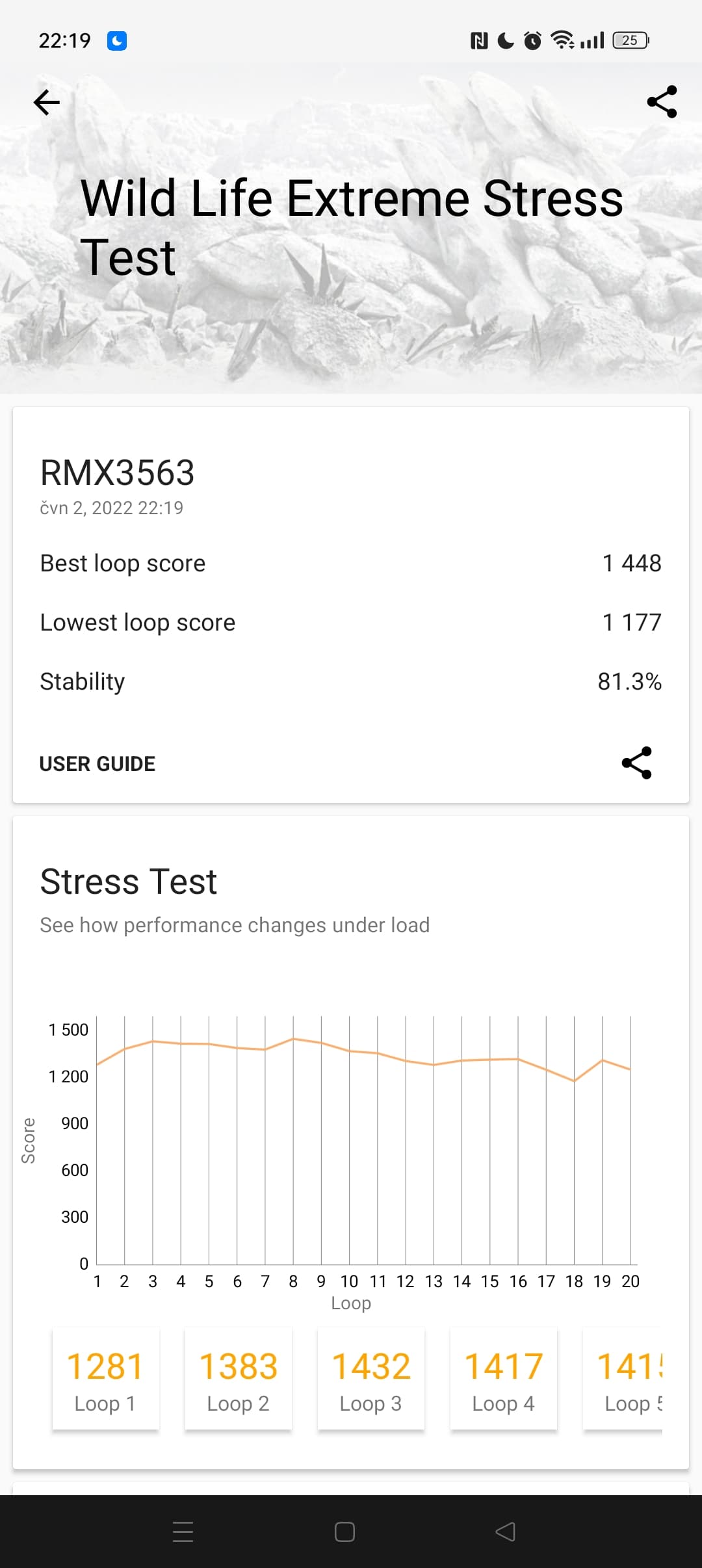Go back using the top arrow
The width and height of the screenshot is (702, 1568).
pyautogui.click(x=47, y=102)
